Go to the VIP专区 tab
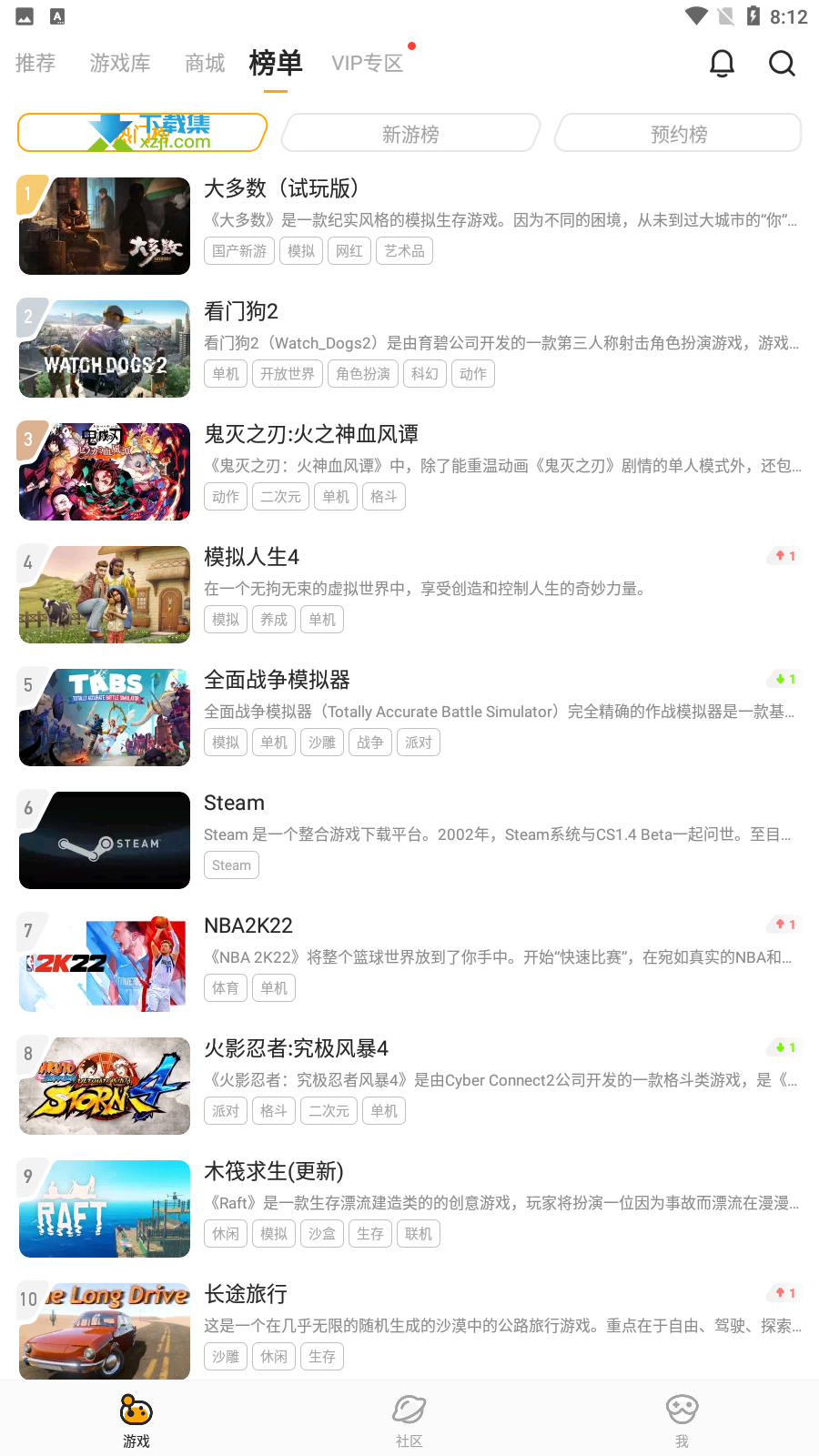Viewport: 819px width, 1456px height. coord(368,63)
